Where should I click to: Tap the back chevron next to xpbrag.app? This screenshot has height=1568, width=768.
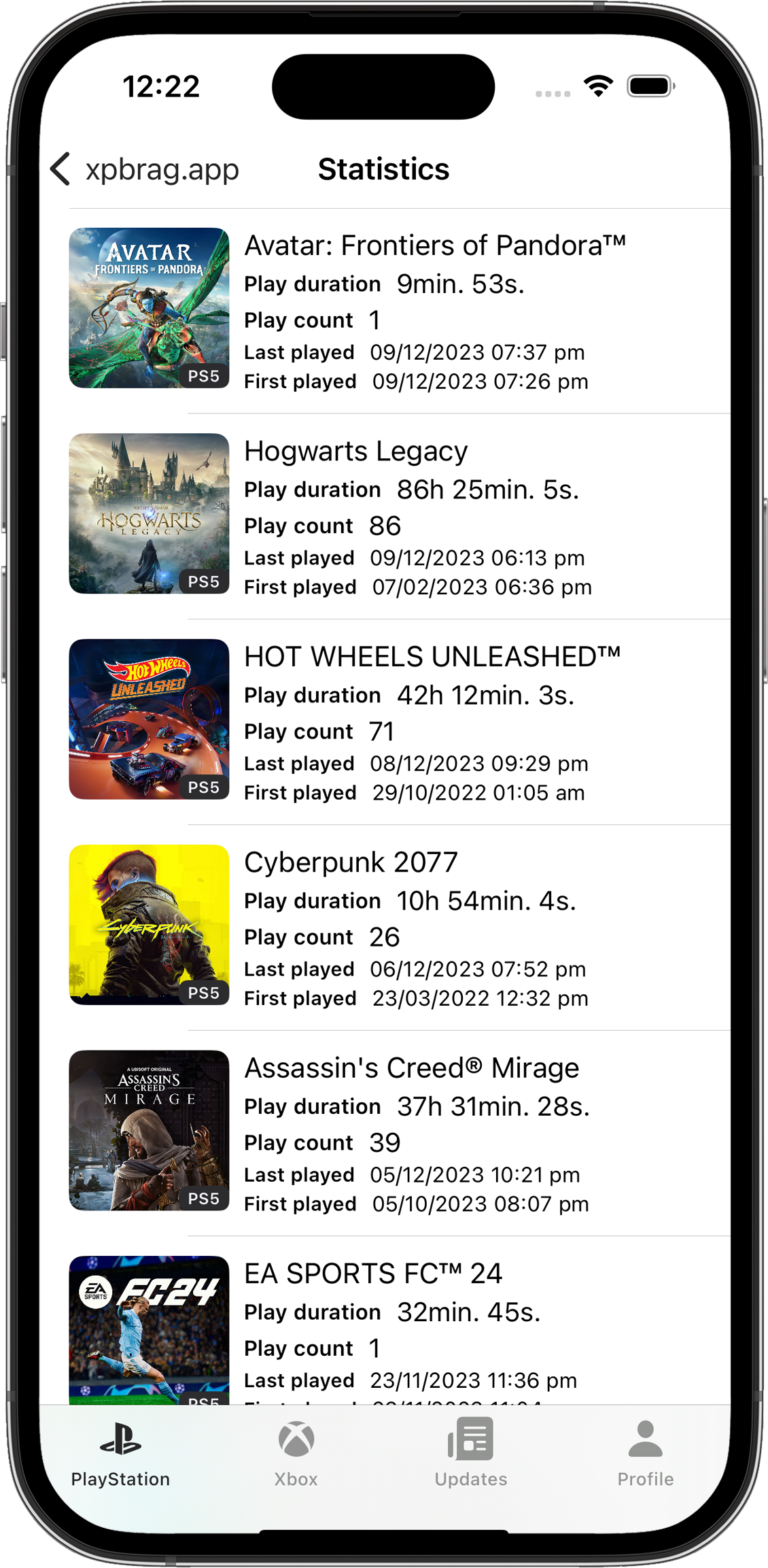click(x=60, y=169)
